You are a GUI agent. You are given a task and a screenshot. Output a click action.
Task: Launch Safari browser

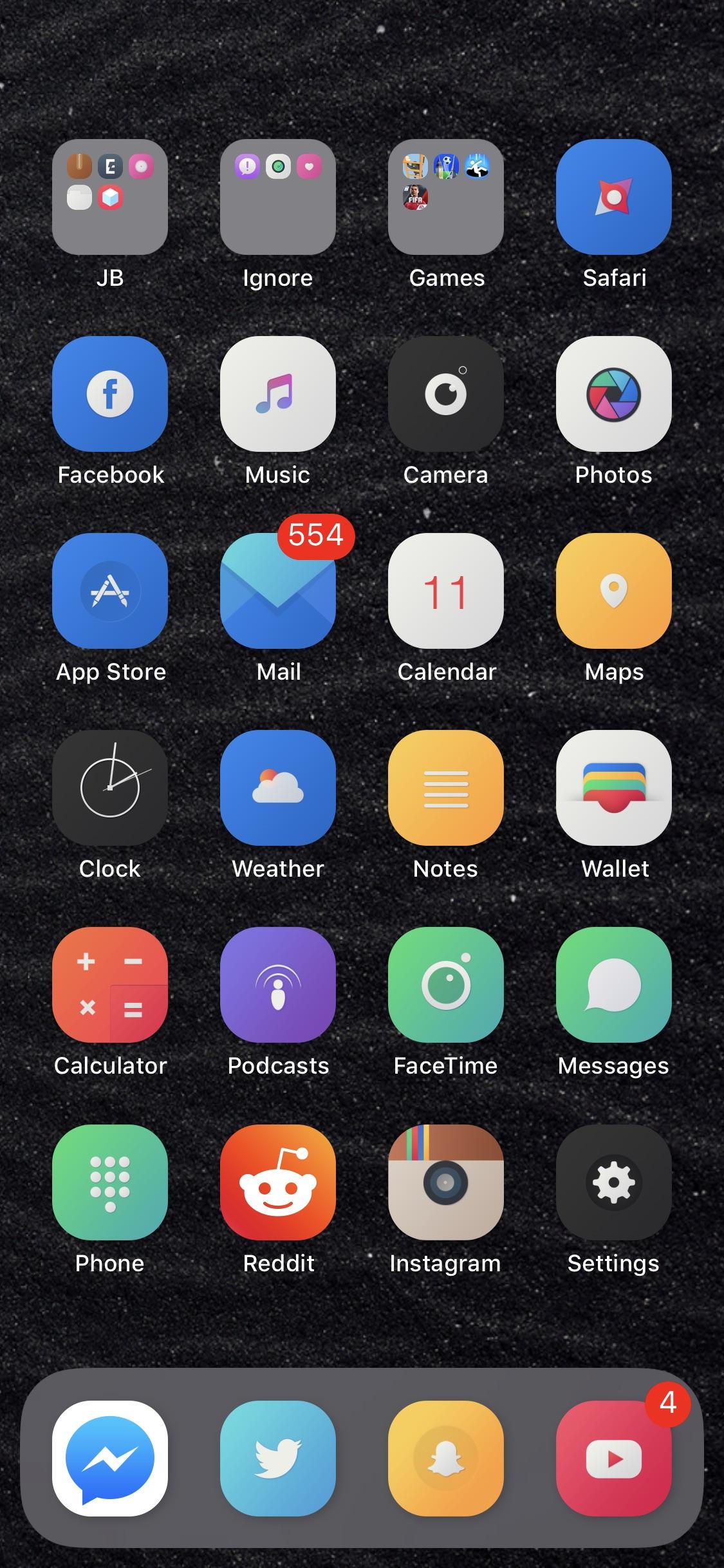click(x=614, y=197)
